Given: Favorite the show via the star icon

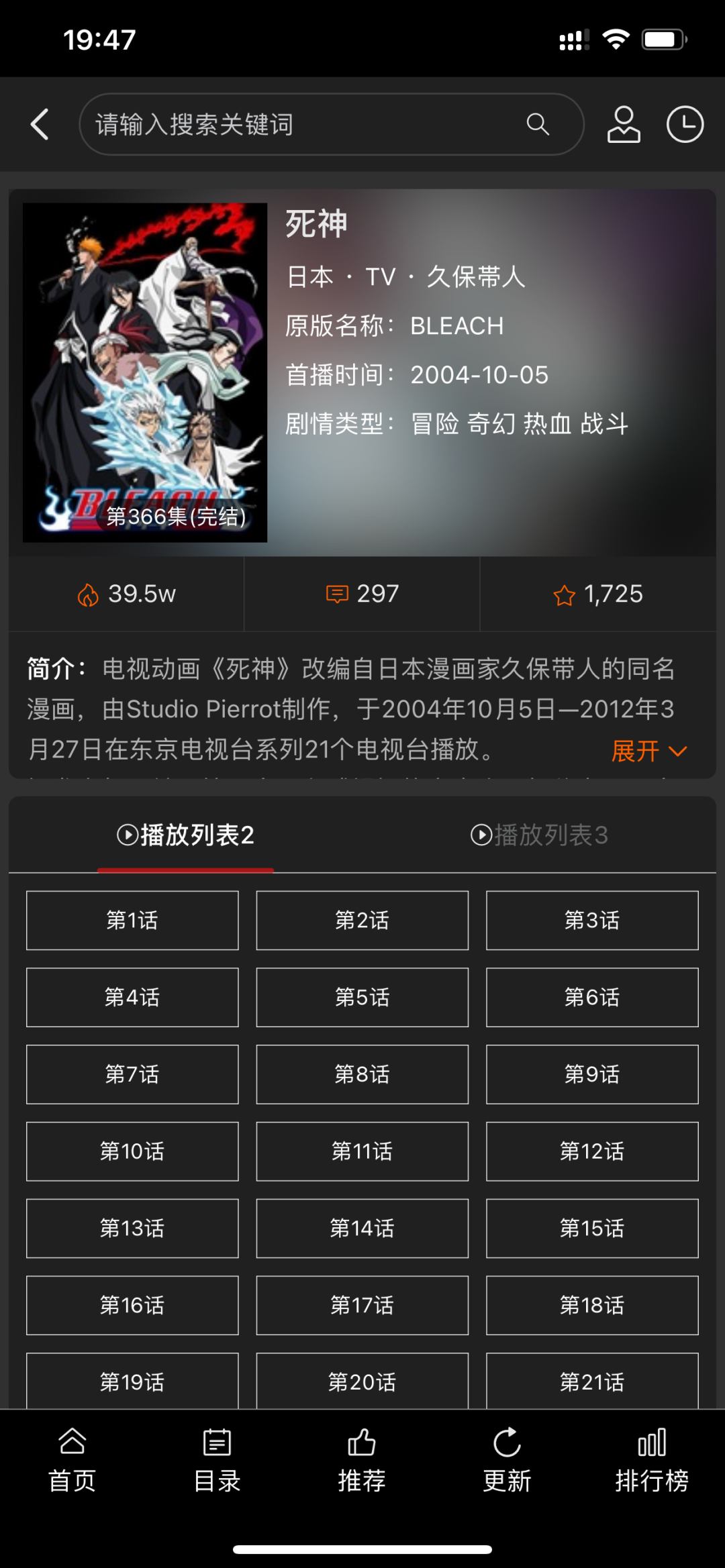Looking at the screenshot, I should 597,594.
